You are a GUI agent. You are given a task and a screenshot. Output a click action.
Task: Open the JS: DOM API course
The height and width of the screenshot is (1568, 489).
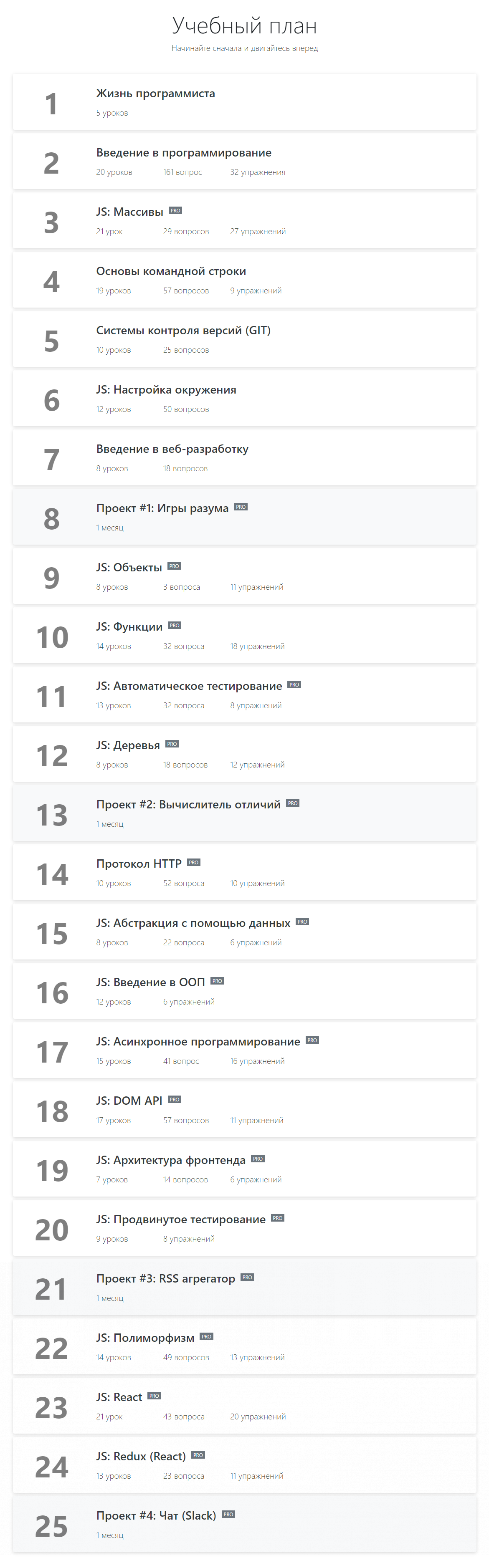click(129, 1101)
